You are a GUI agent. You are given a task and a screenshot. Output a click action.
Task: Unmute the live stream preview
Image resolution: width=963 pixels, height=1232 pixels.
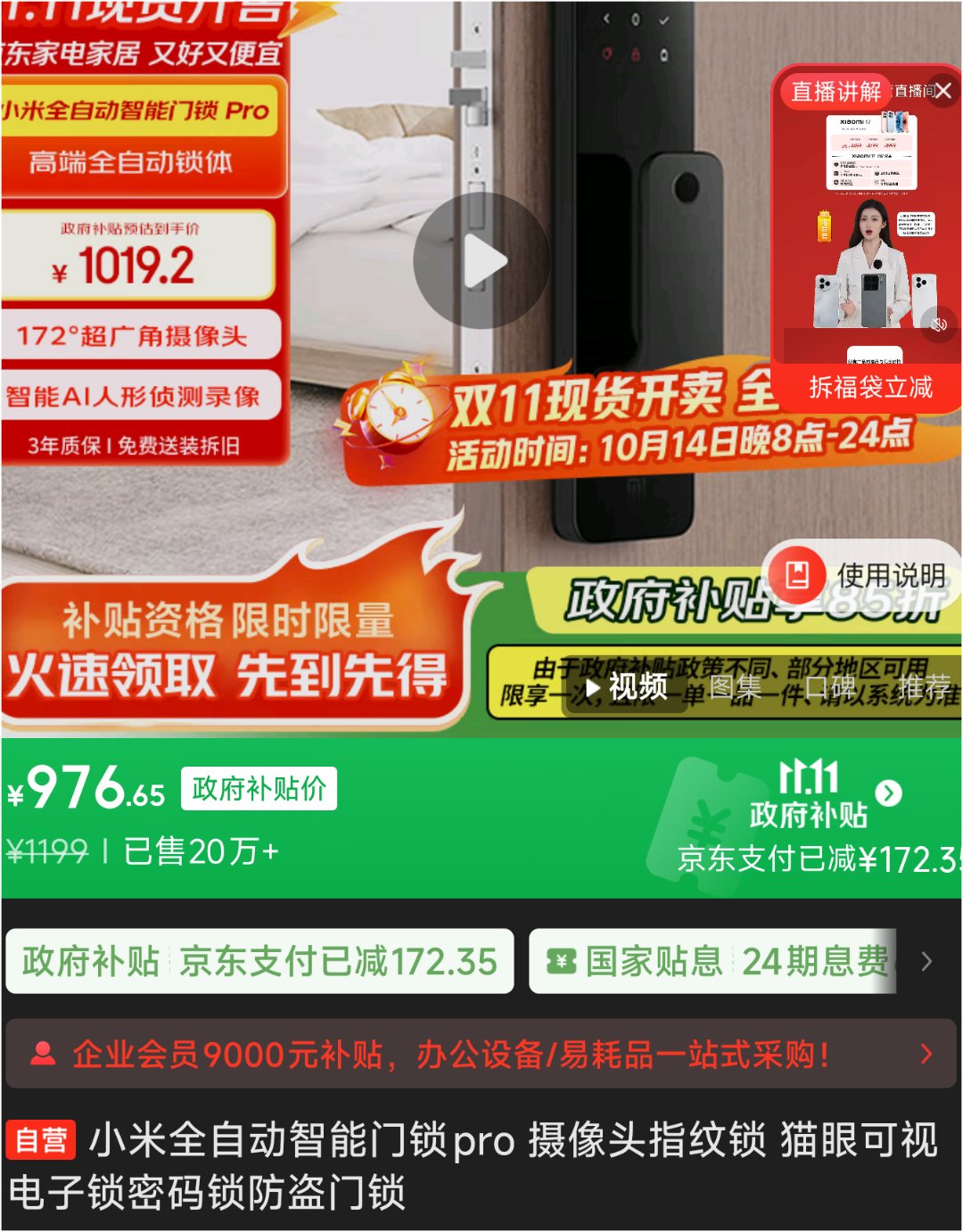pyautogui.click(x=939, y=324)
